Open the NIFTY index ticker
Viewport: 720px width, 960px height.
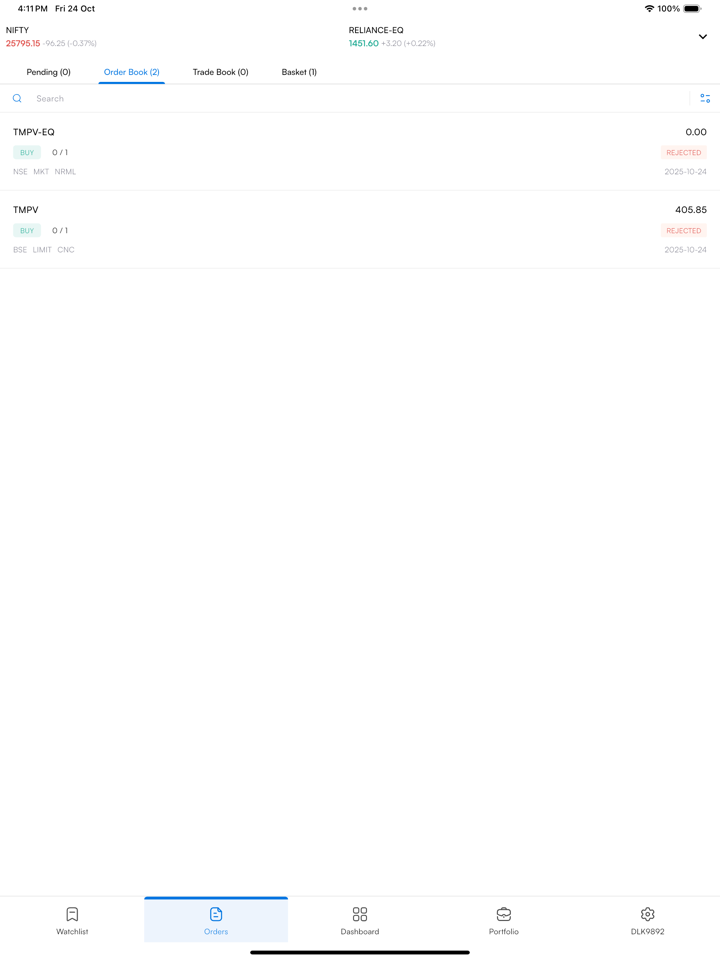52,37
